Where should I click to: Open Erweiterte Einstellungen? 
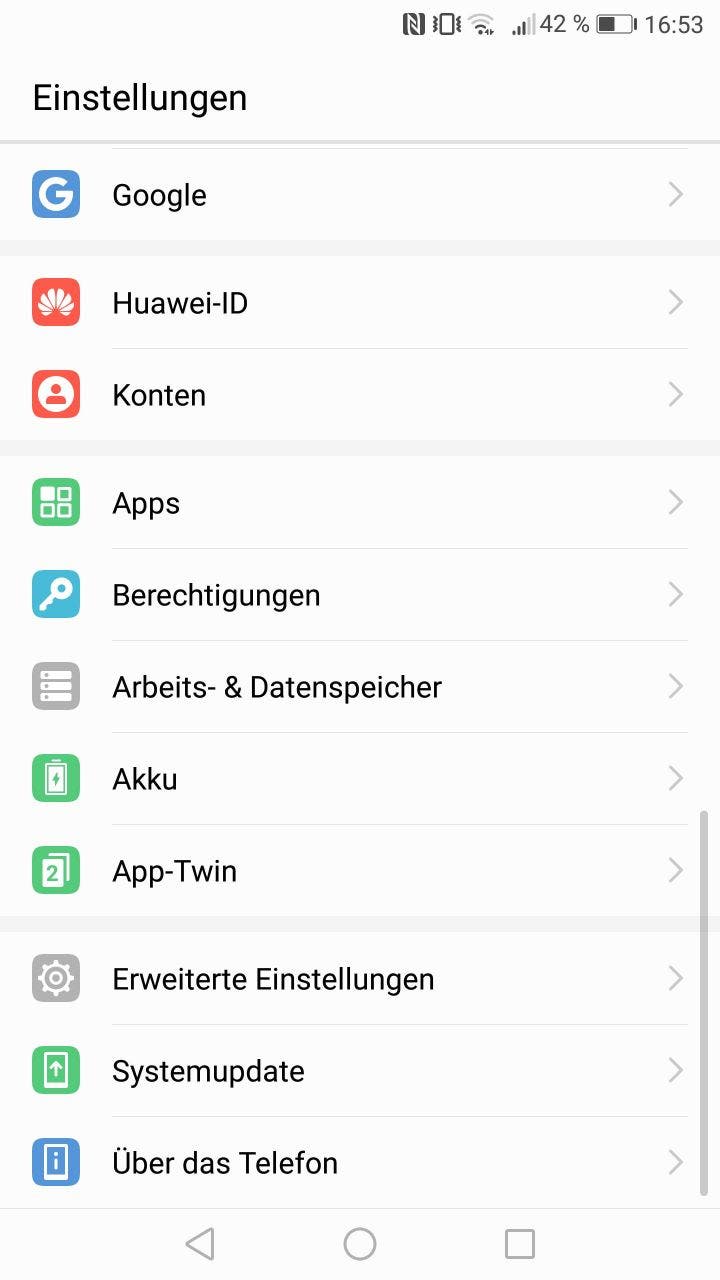tap(360, 979)
